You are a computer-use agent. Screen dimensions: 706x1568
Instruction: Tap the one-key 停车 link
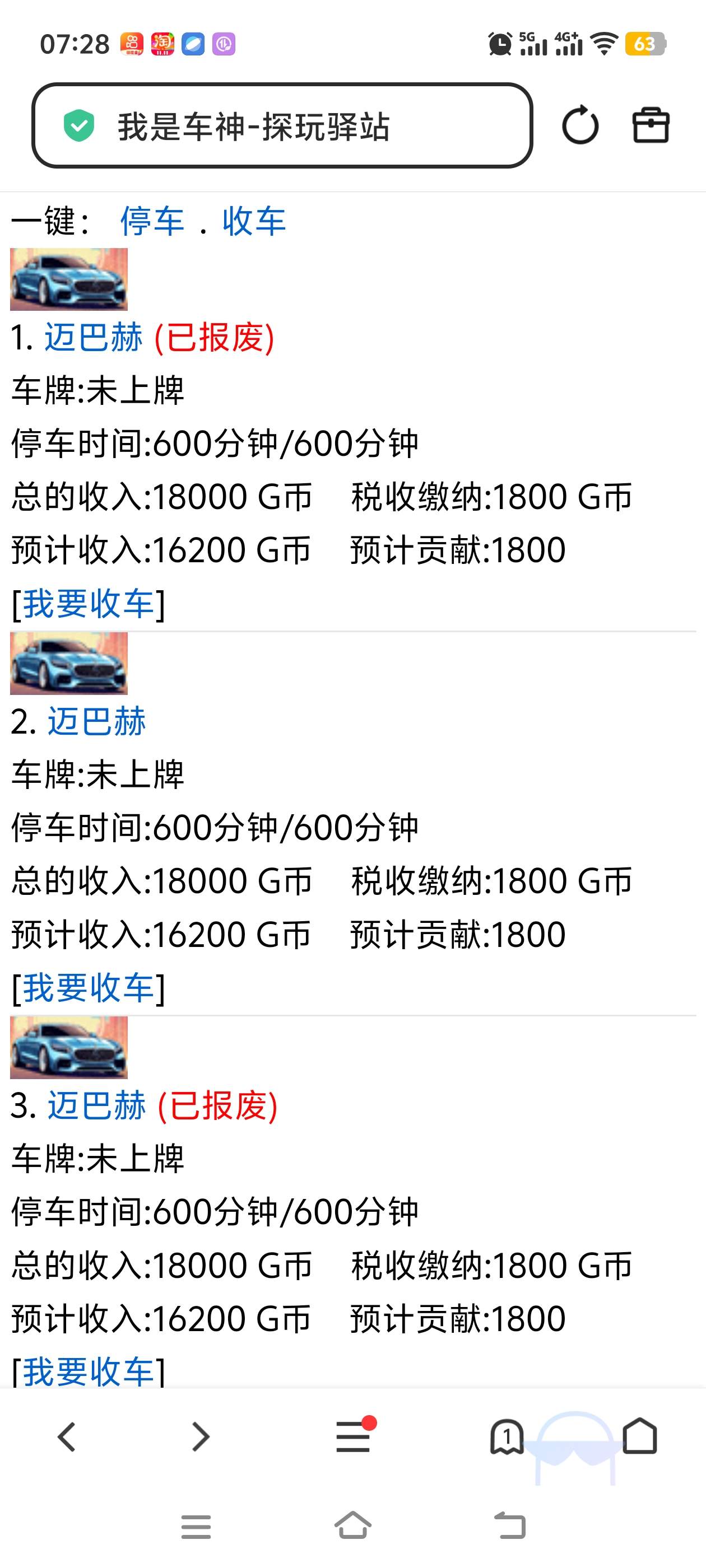[x=152, y=221]
